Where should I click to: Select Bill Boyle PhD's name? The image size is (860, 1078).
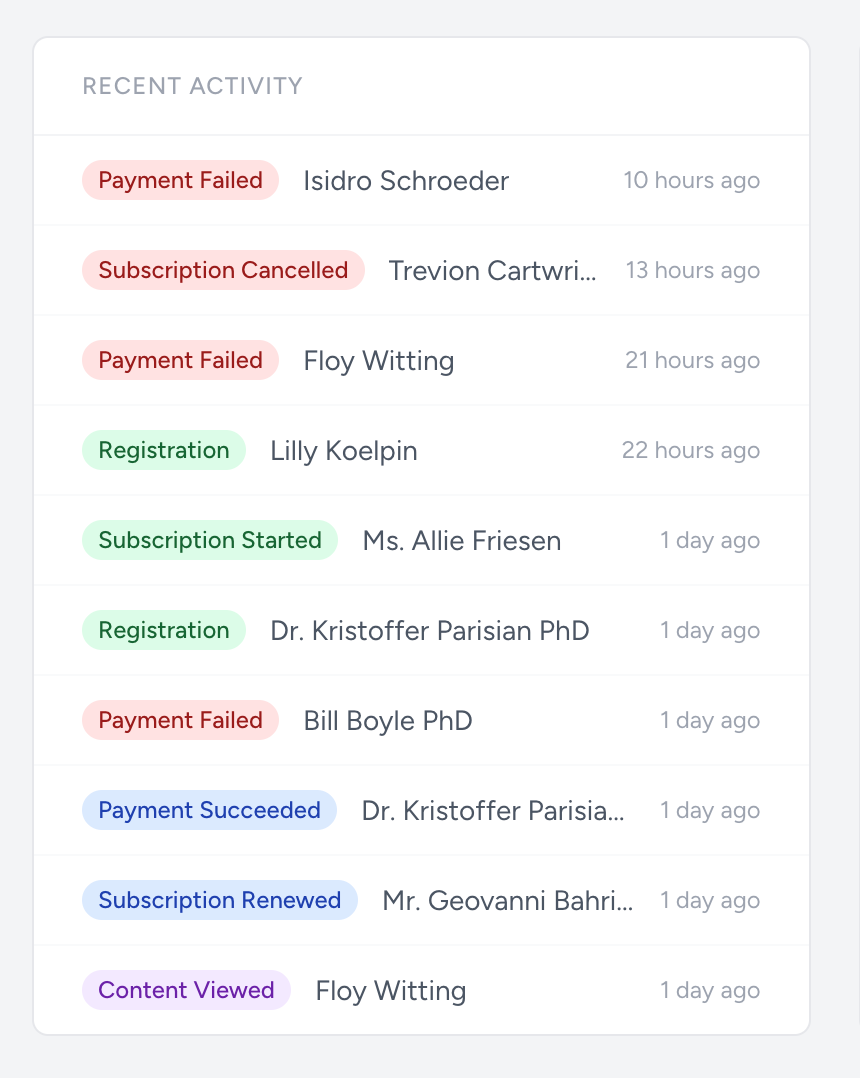388,720
